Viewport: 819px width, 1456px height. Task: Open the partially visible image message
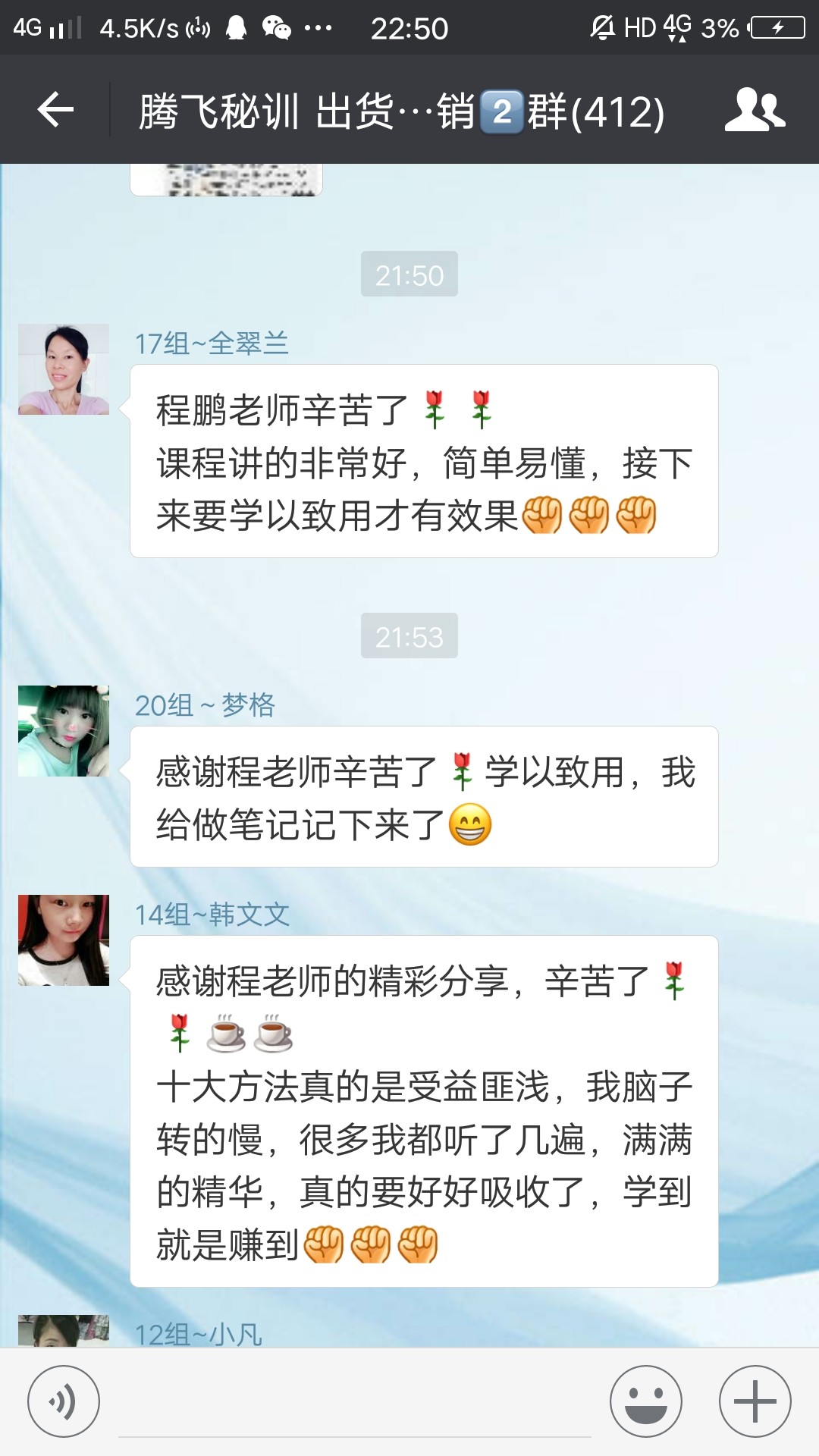point(226,180)
